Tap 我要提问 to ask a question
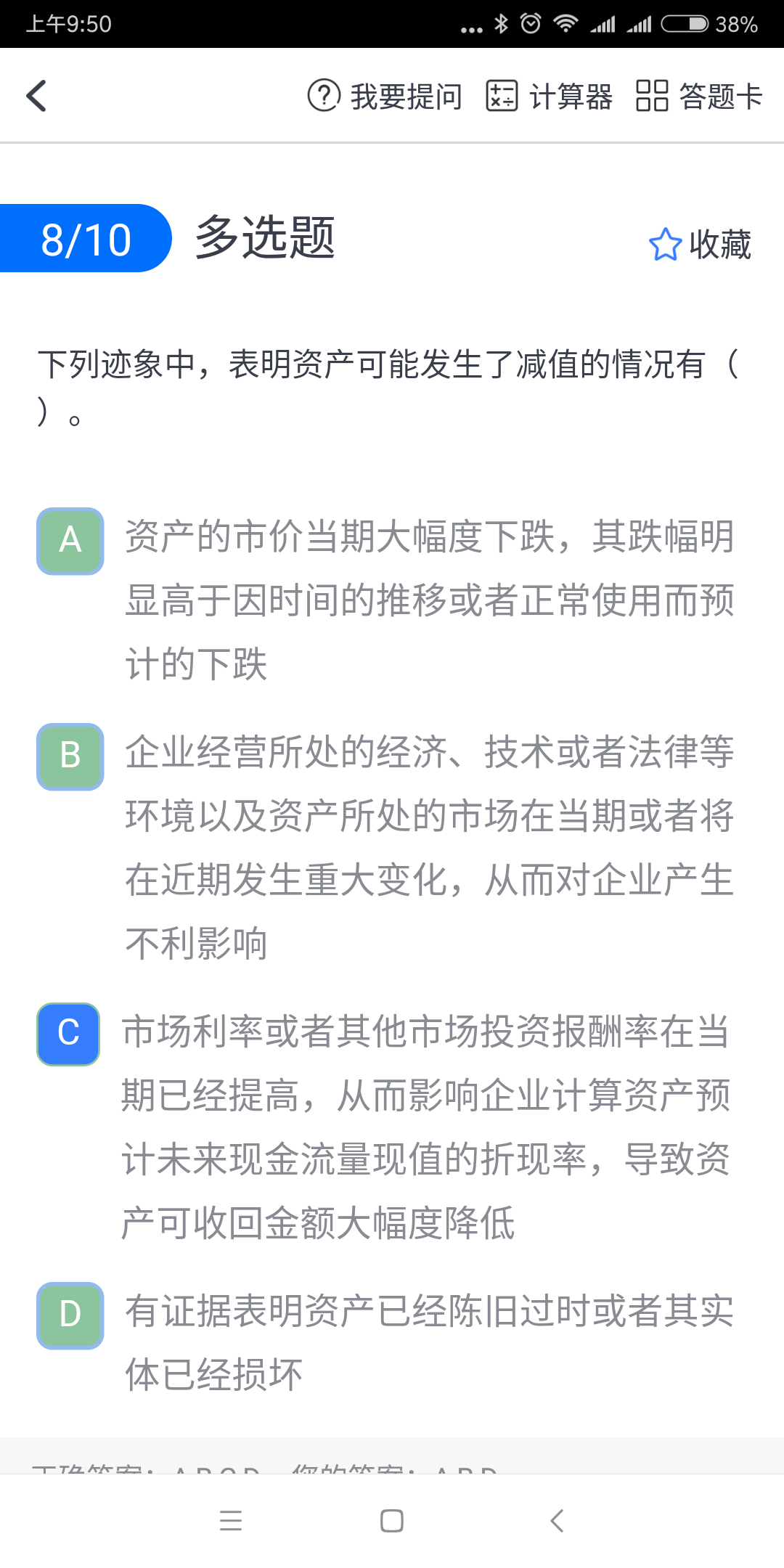 coord(385,96)
